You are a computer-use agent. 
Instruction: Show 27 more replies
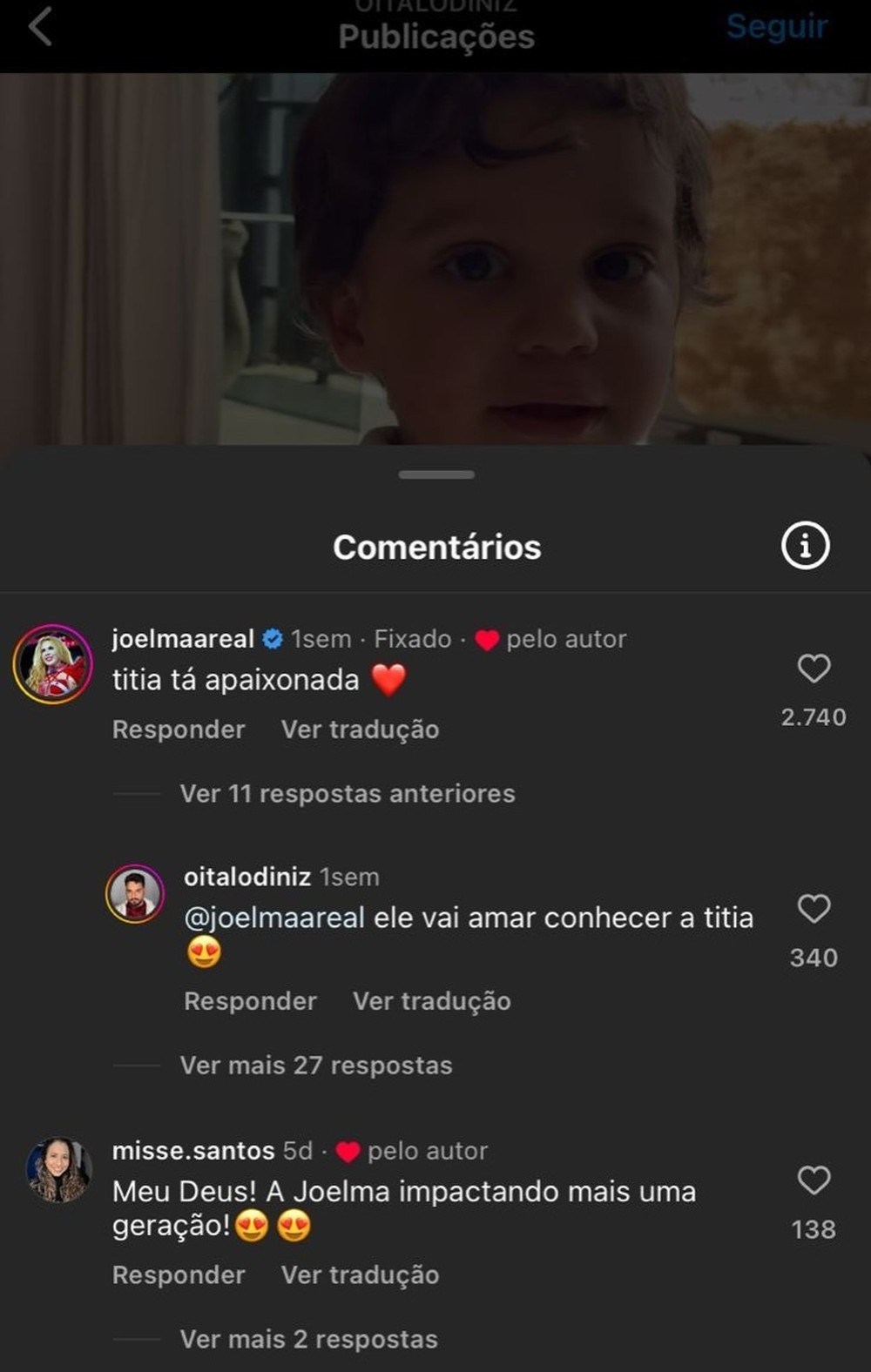pos(316,1066)
